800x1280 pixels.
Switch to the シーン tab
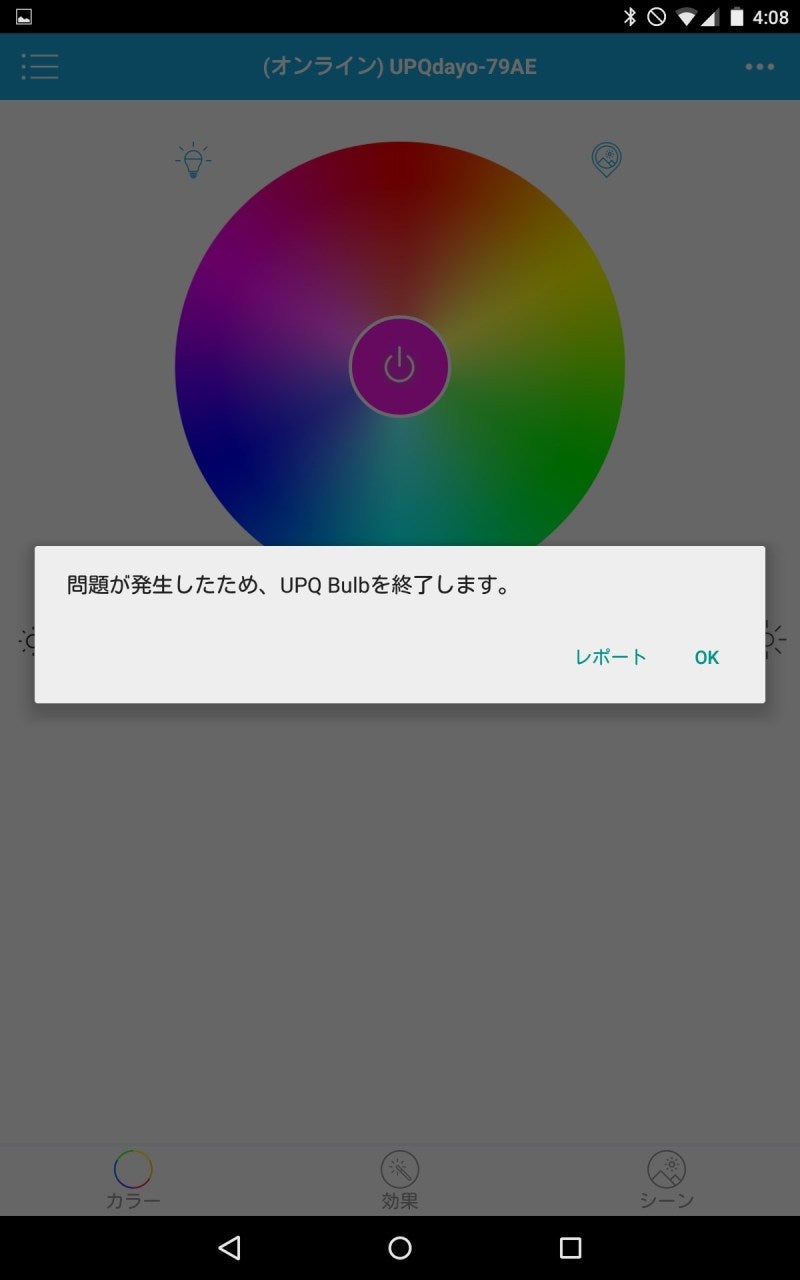(666, 1180)
